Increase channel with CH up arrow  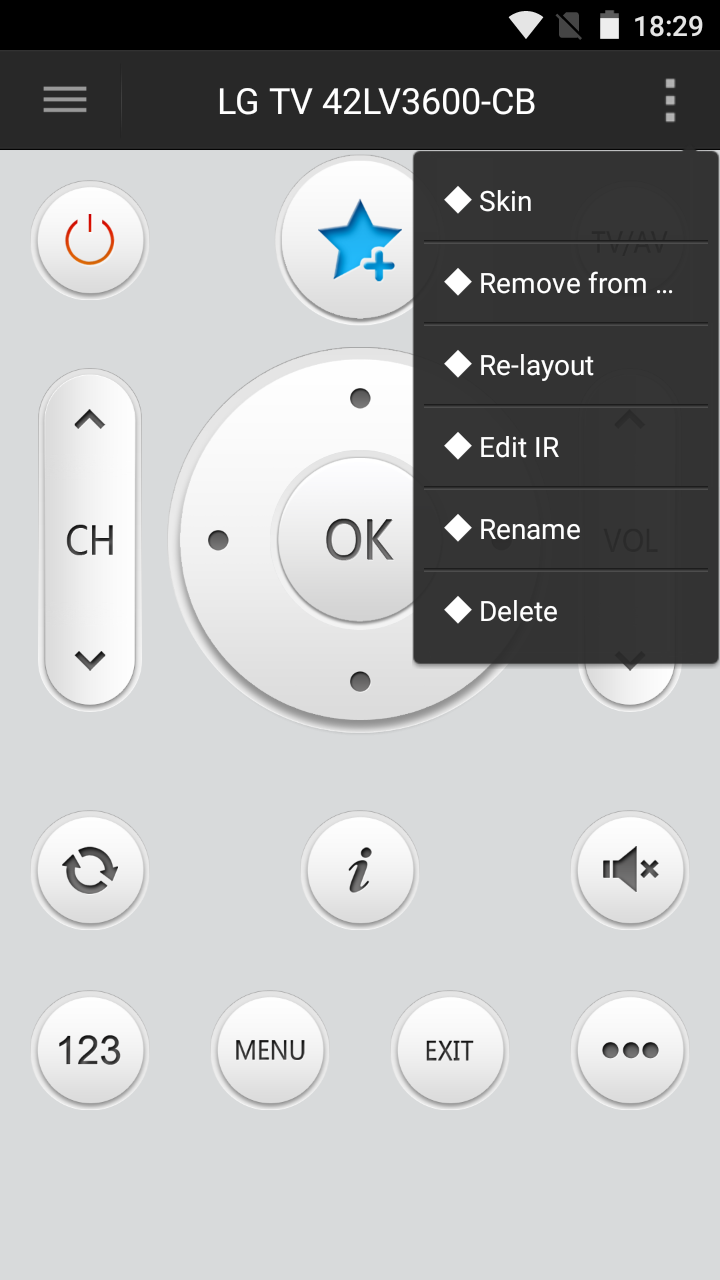pos(90,420)
